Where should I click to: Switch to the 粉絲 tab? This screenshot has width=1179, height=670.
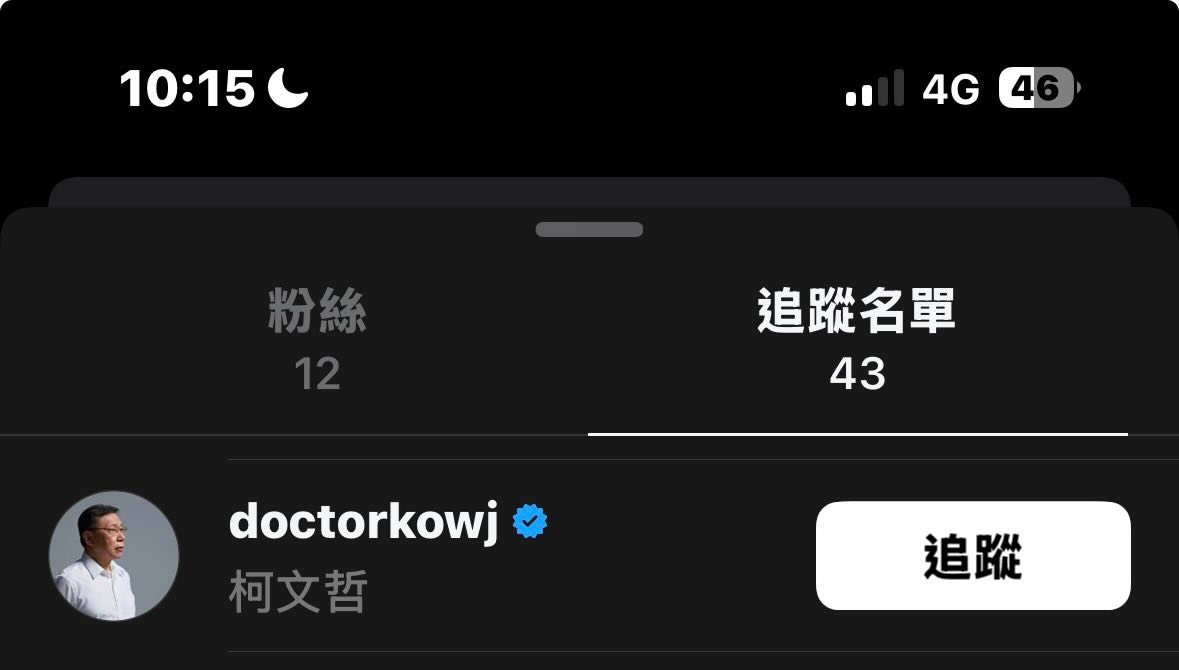(317, 340)
